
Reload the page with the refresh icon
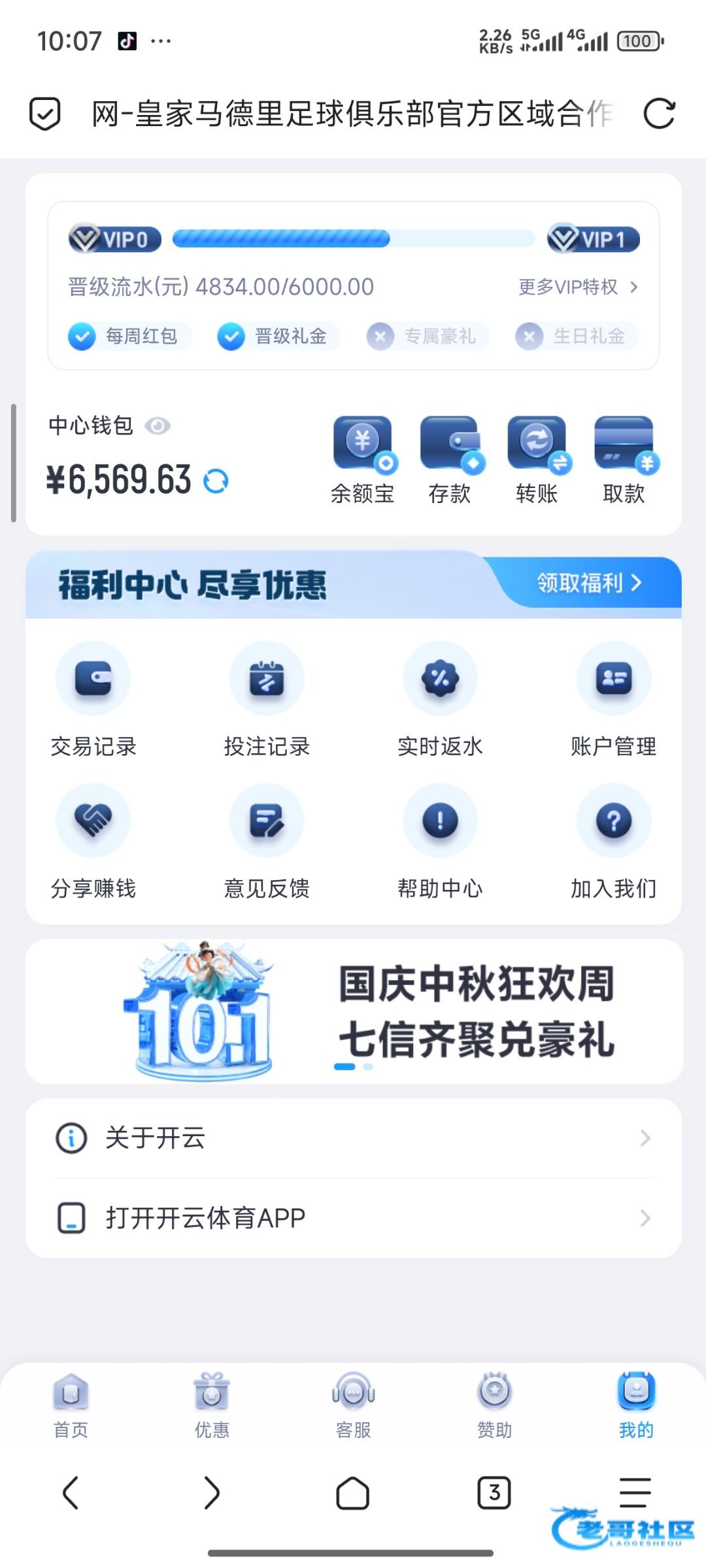(x=658, y=114)
